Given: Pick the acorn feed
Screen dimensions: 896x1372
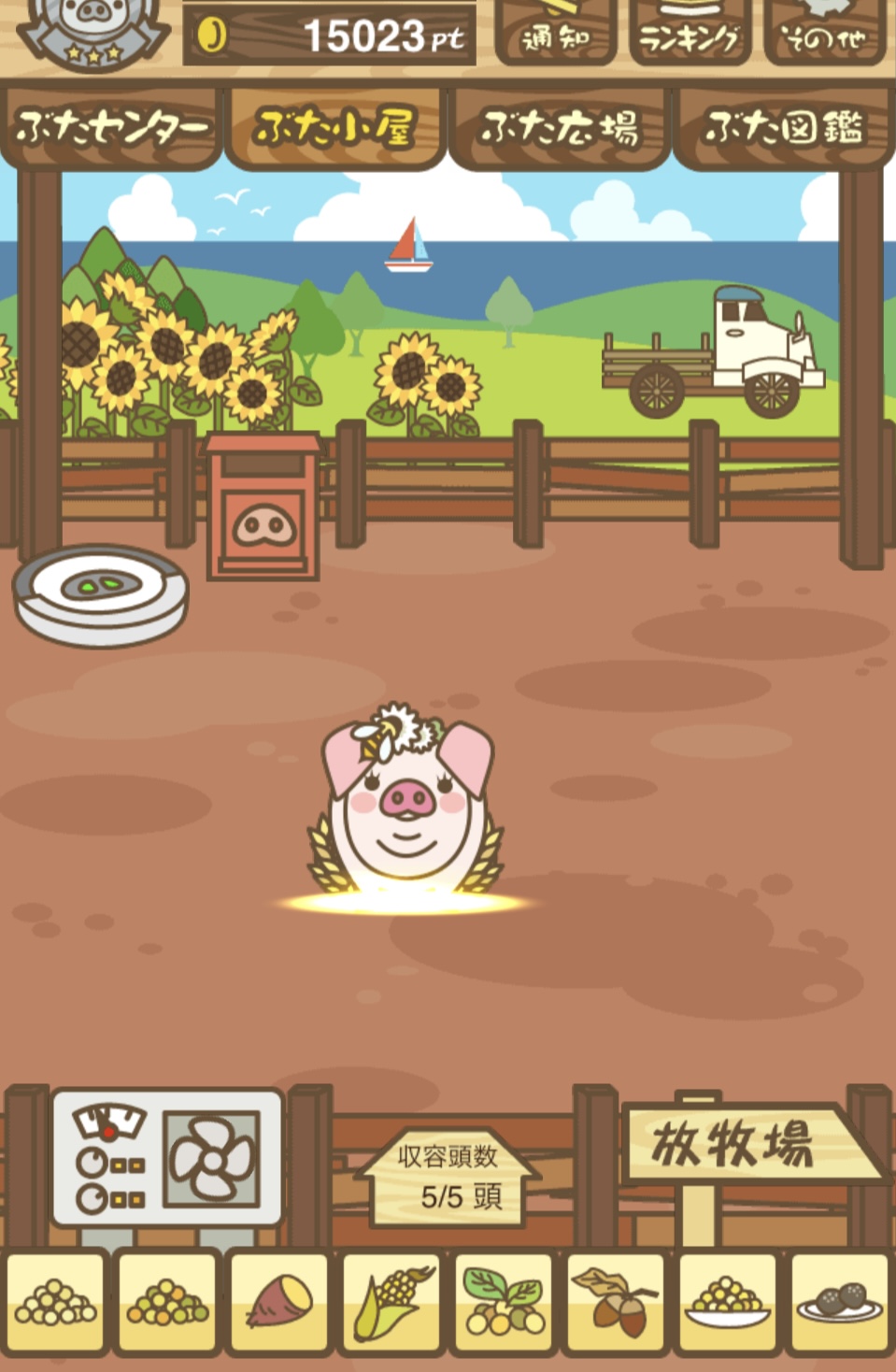Looking at the screenshot, I should pyautogui.click(x=616, y=1302).
